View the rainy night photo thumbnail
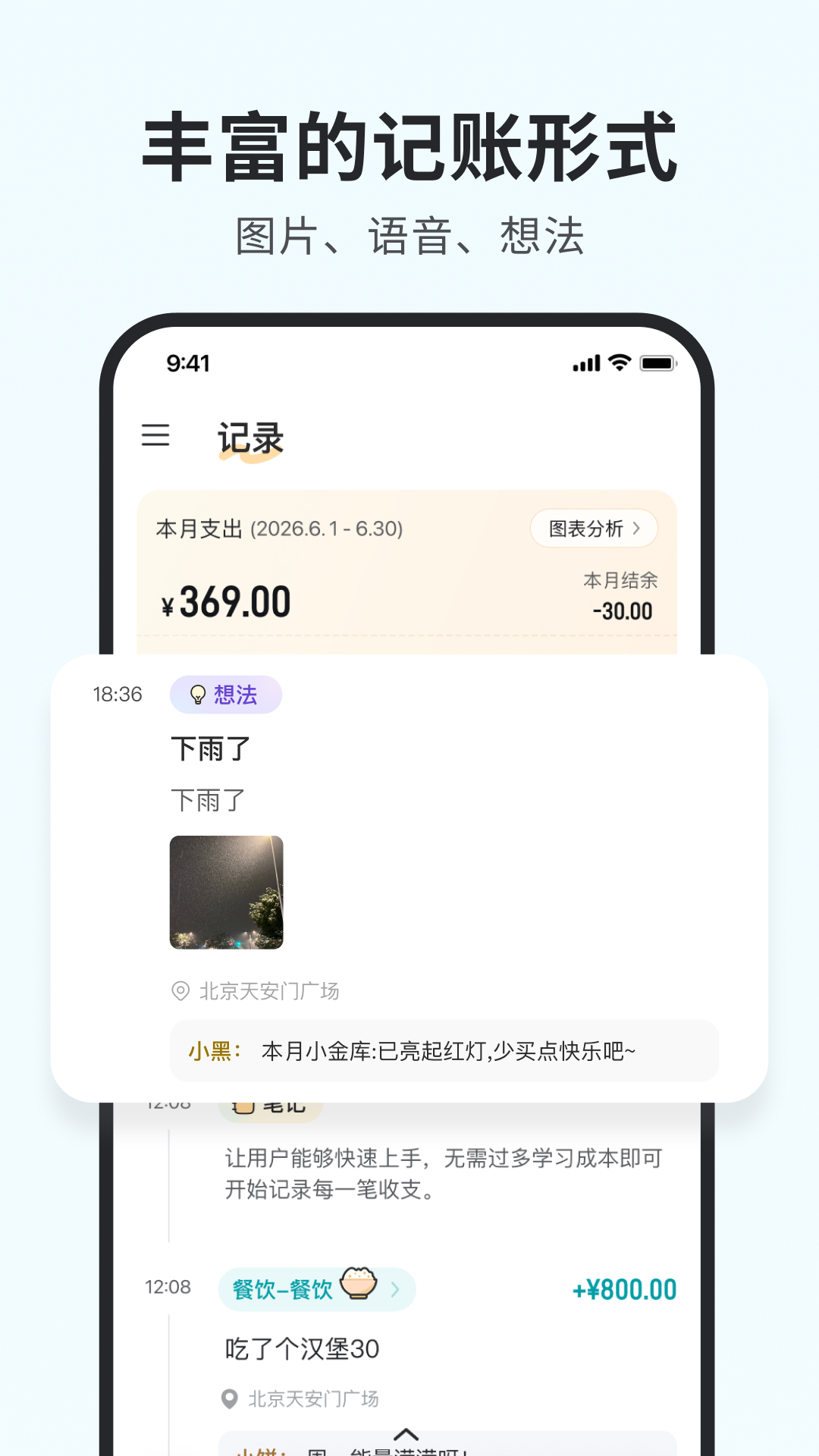 coord(226,893)
